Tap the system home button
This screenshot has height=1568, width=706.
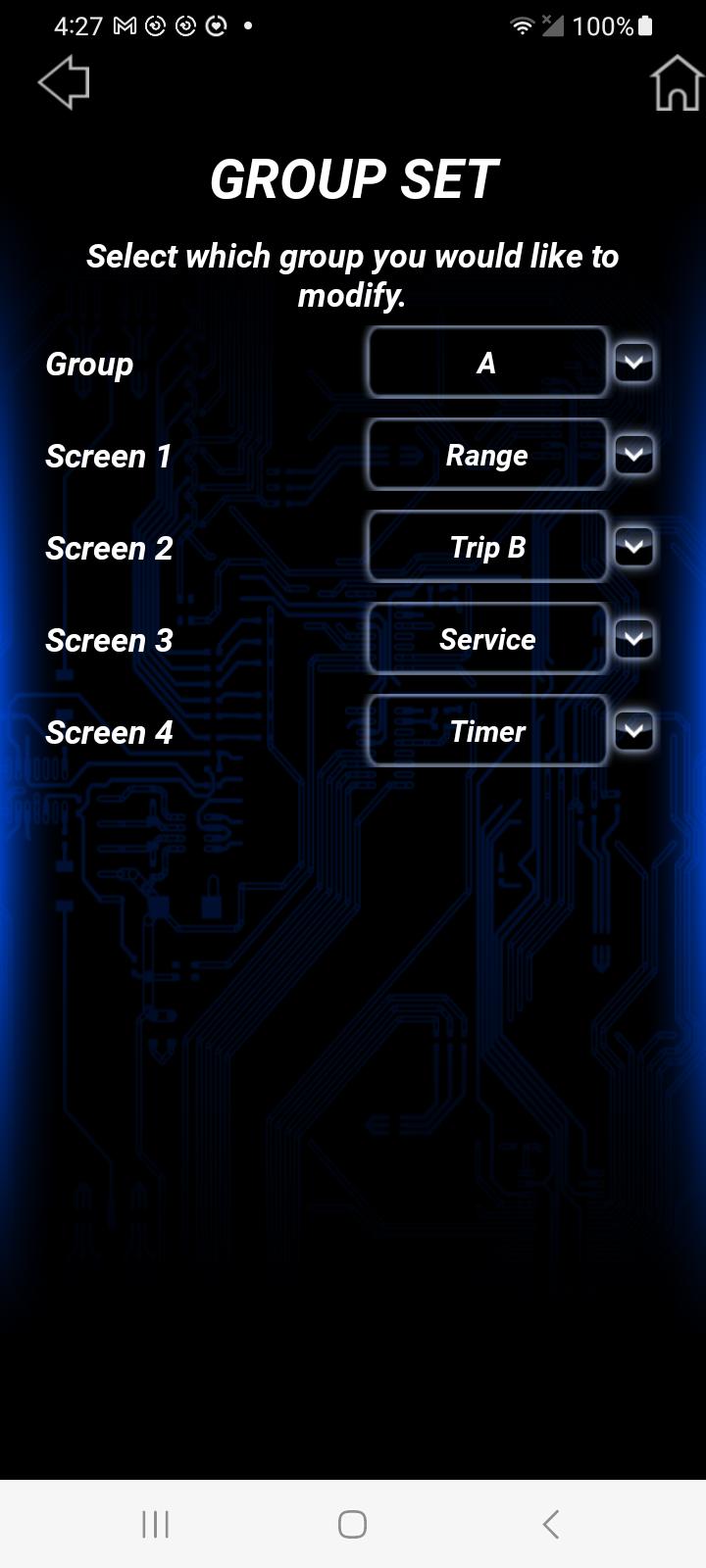point(352,1524)
